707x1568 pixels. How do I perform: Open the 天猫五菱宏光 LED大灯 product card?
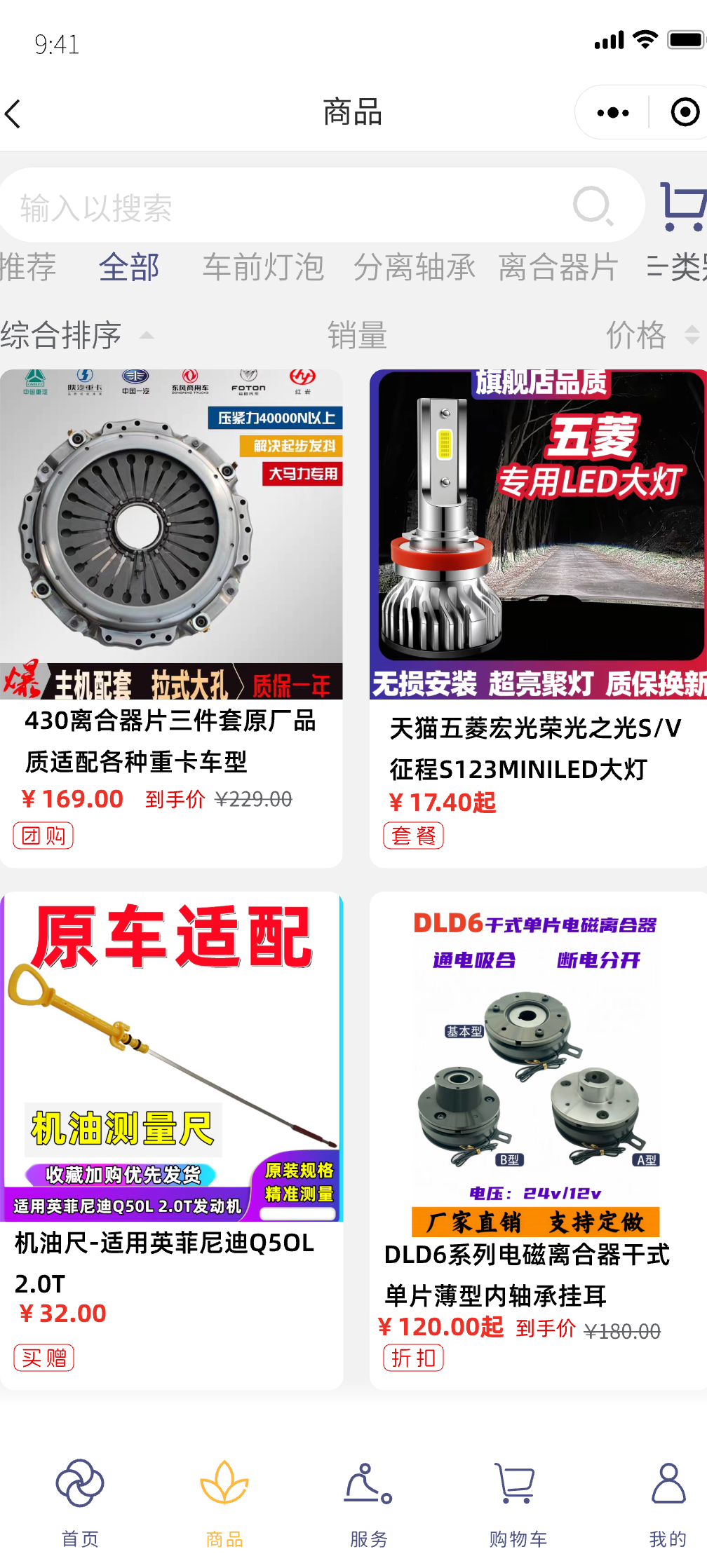pyautogui.click(x=538, y=617)
